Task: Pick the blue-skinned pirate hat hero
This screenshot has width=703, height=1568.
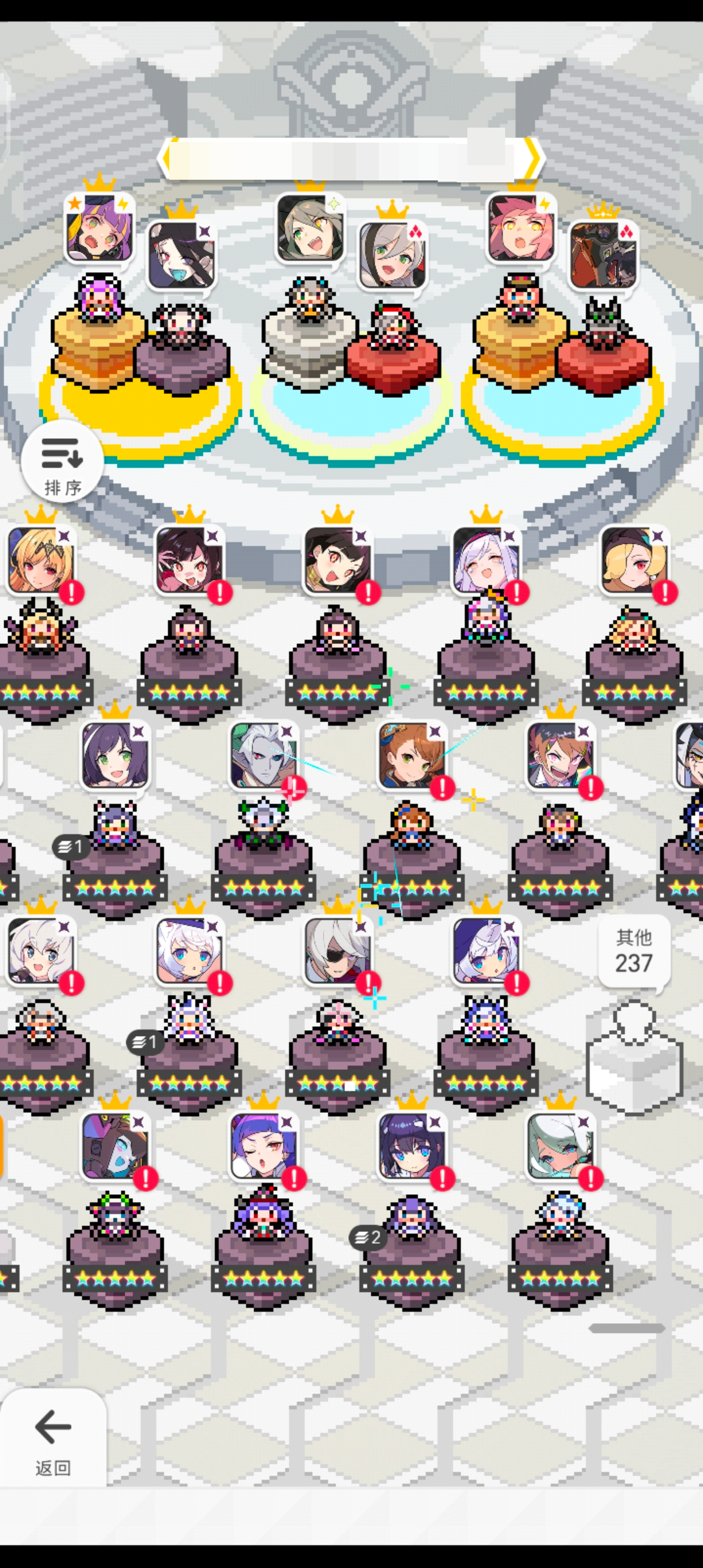Action: pyautogui.click(x=115, y=1147)
